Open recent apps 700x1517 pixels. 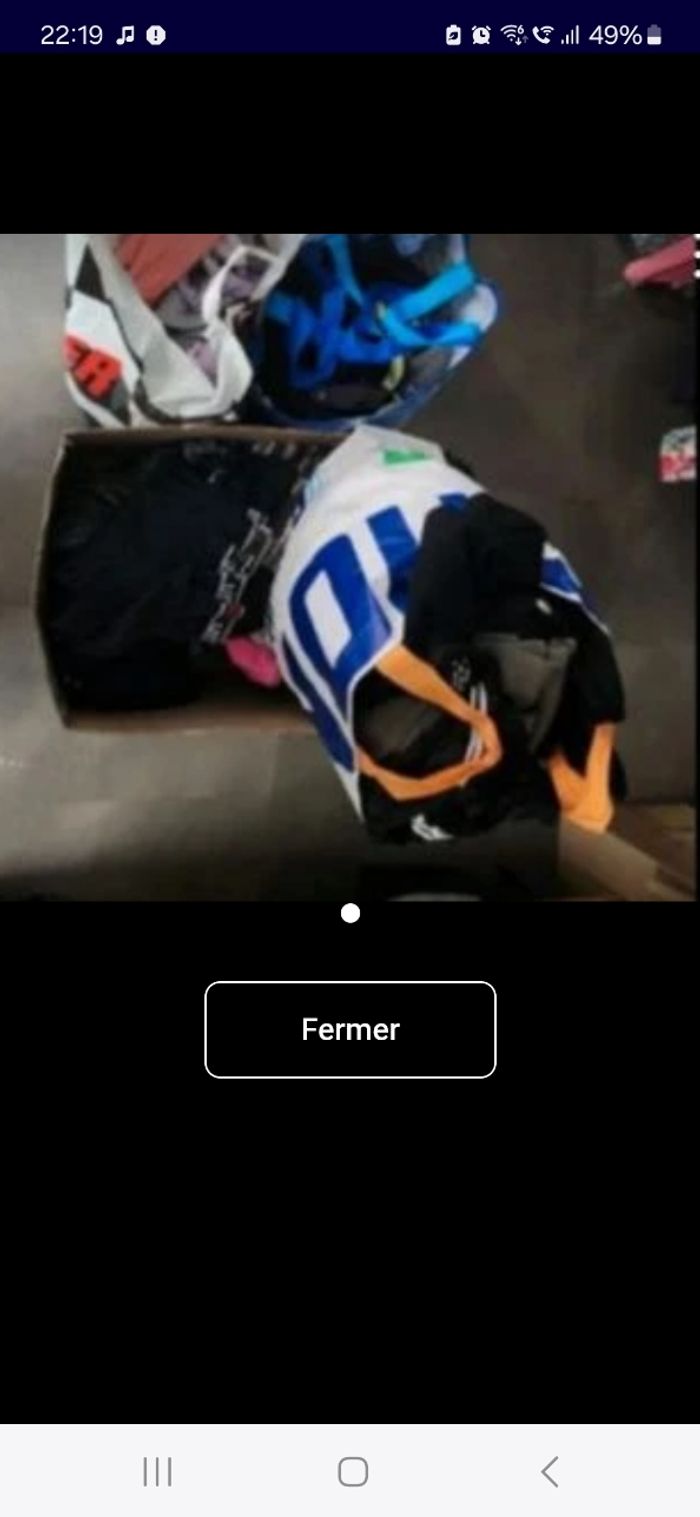pos(157,1471)
